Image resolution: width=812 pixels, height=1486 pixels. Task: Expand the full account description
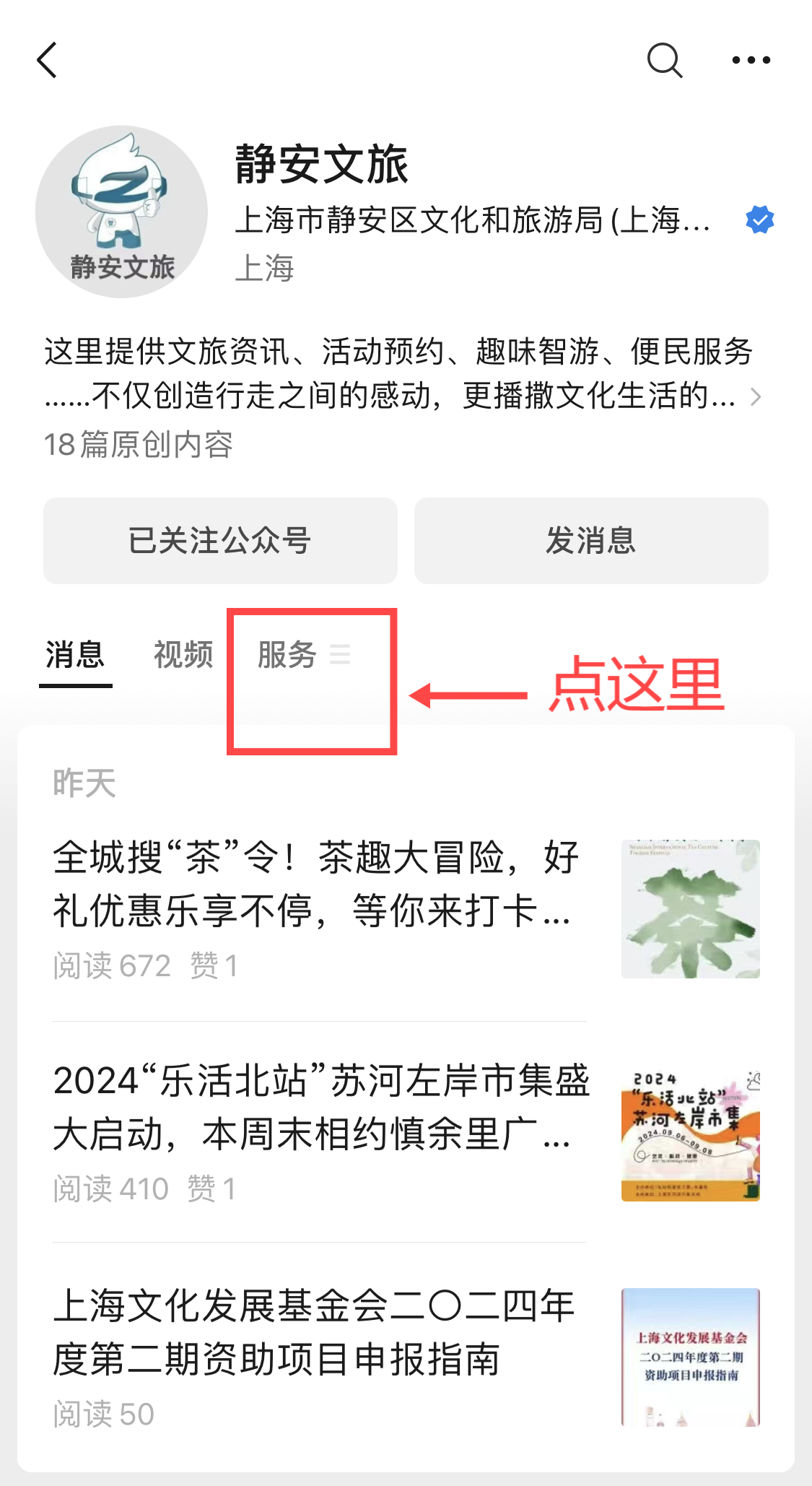pos(755,396)
